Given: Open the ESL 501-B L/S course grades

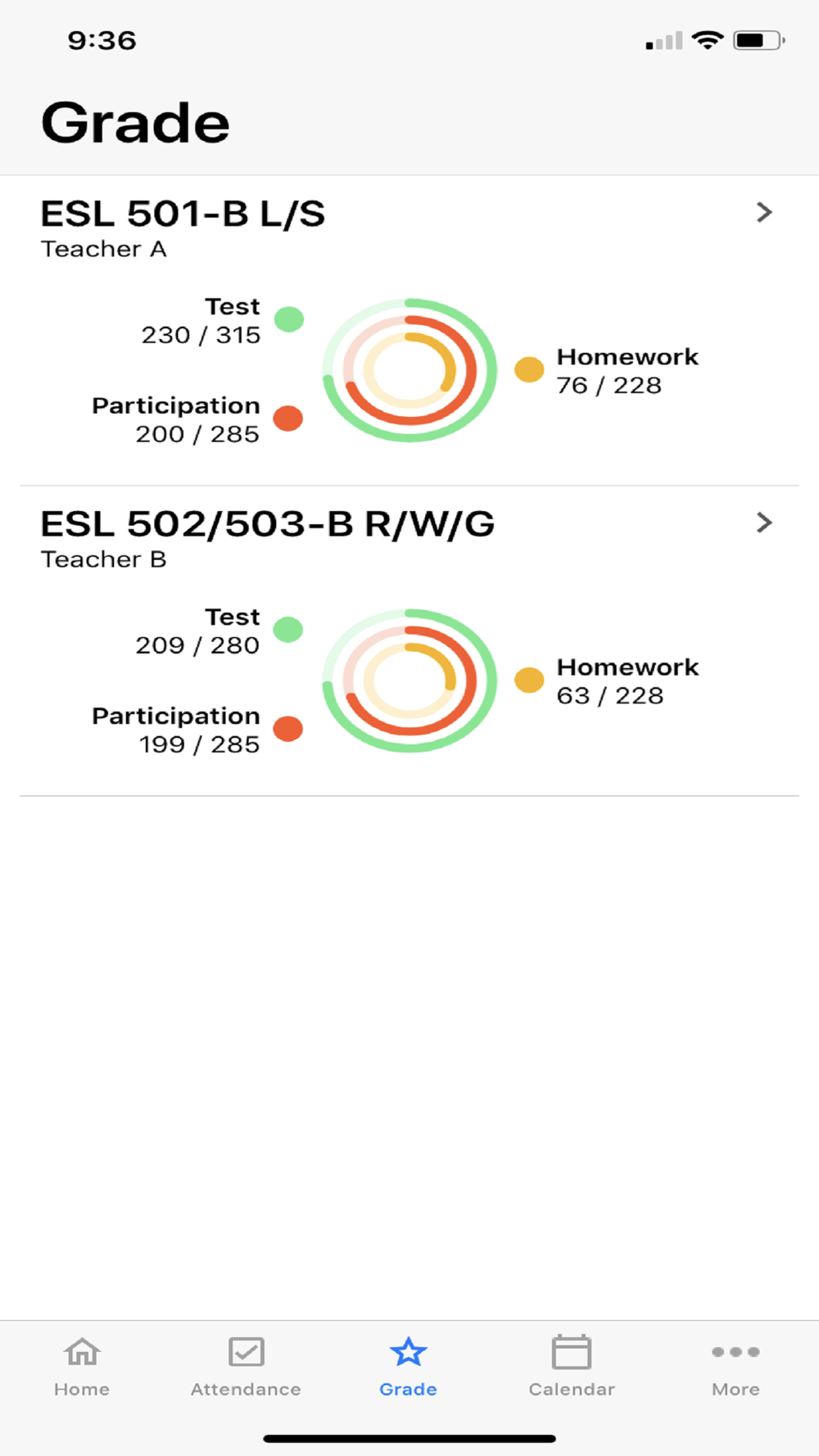Looking at the screenshot, I should 409,331.
